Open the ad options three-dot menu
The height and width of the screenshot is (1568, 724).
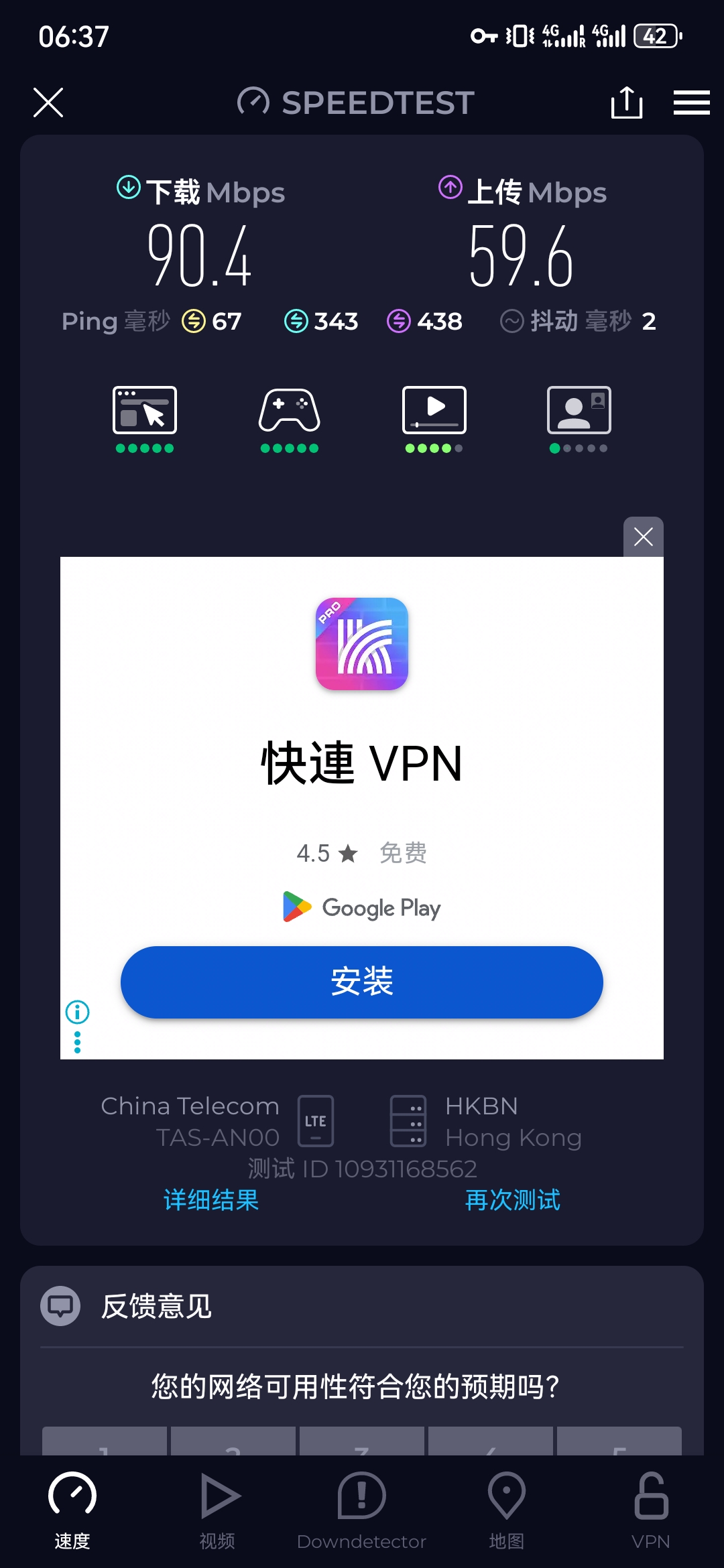(78, 1042)
